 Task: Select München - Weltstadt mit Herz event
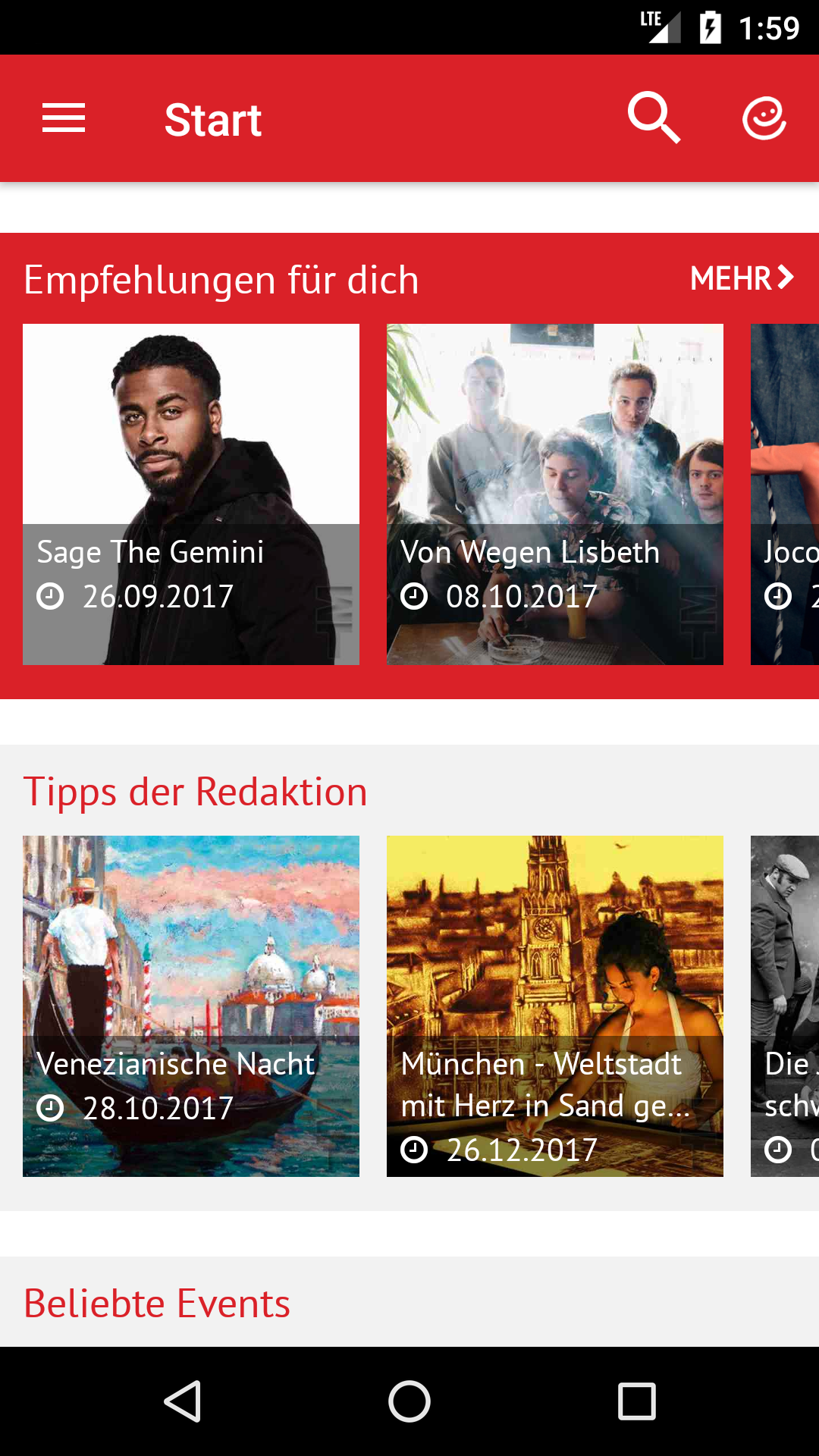point(555,1006)
